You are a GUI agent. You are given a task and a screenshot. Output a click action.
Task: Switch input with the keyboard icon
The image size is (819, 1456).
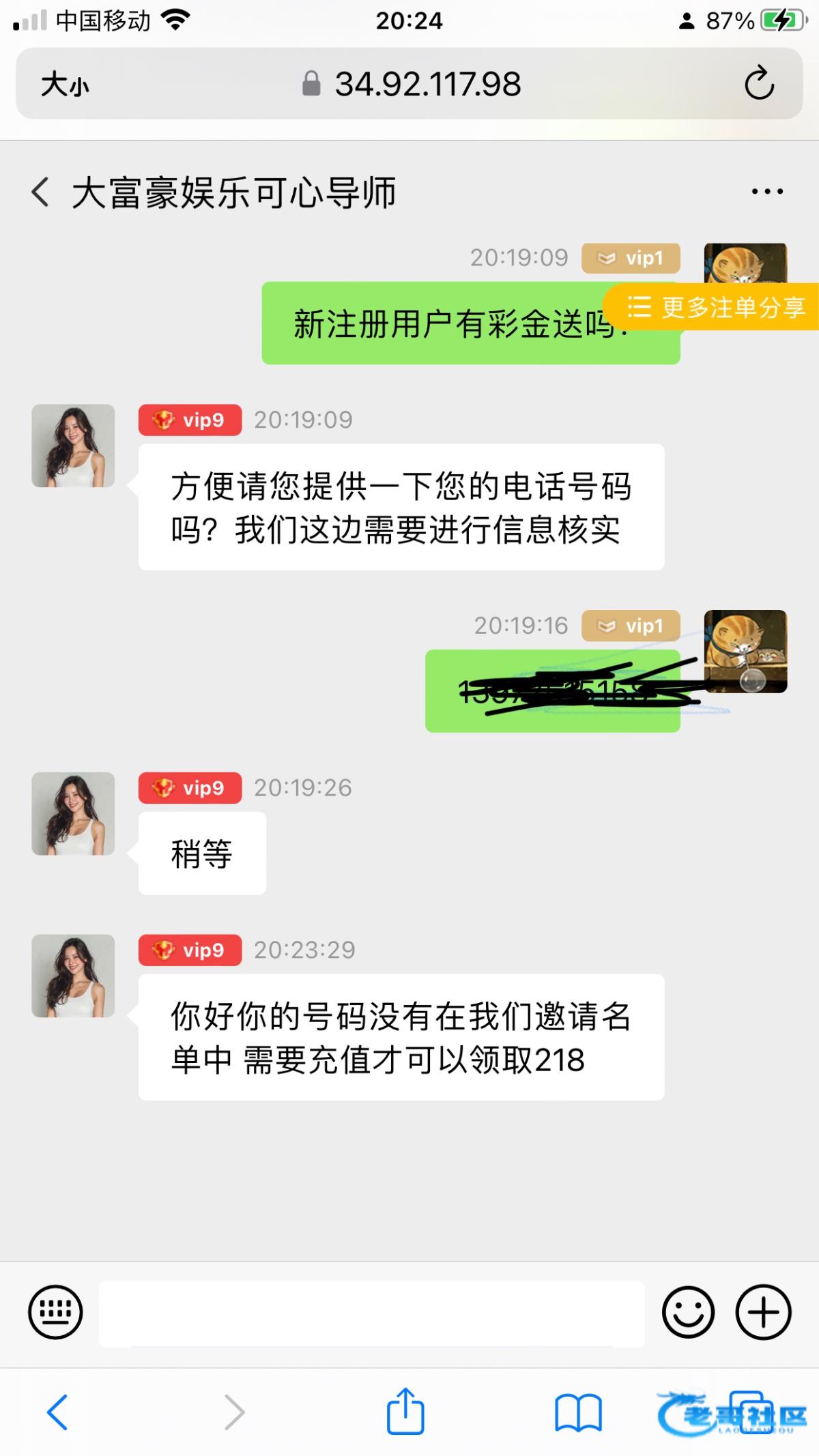pyautogui.click(x=56, y=1312)
